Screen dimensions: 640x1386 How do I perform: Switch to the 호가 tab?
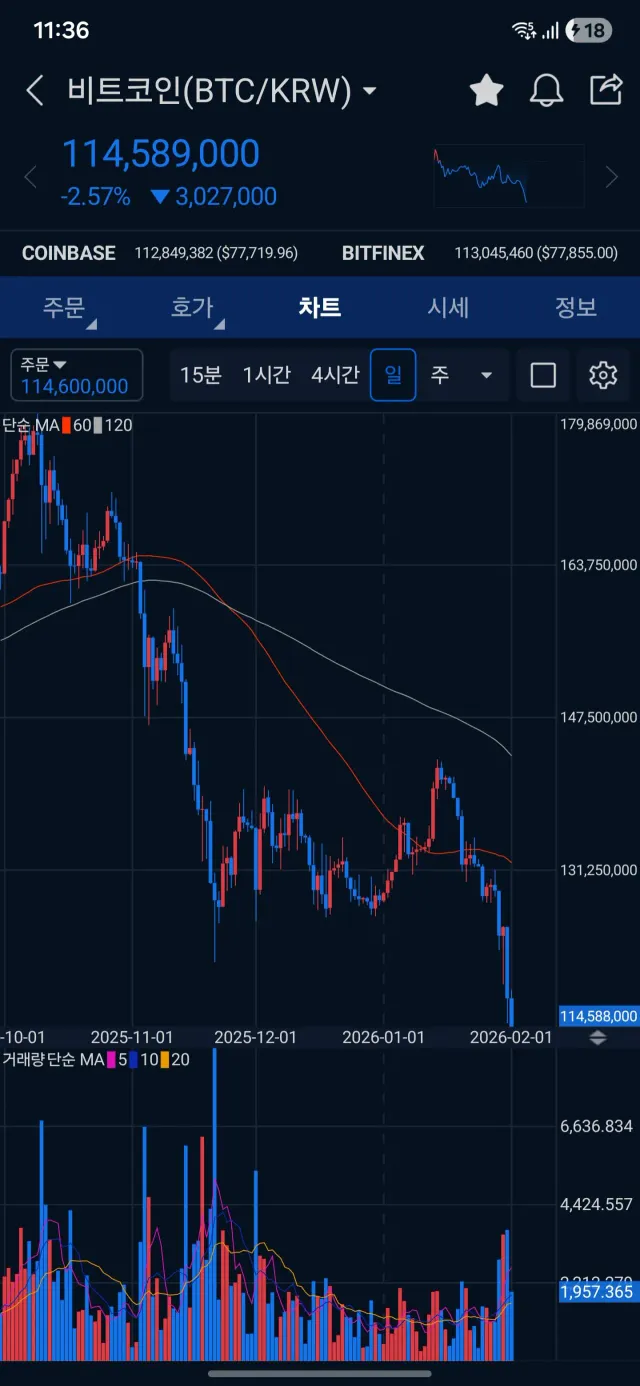pos(192,308)
